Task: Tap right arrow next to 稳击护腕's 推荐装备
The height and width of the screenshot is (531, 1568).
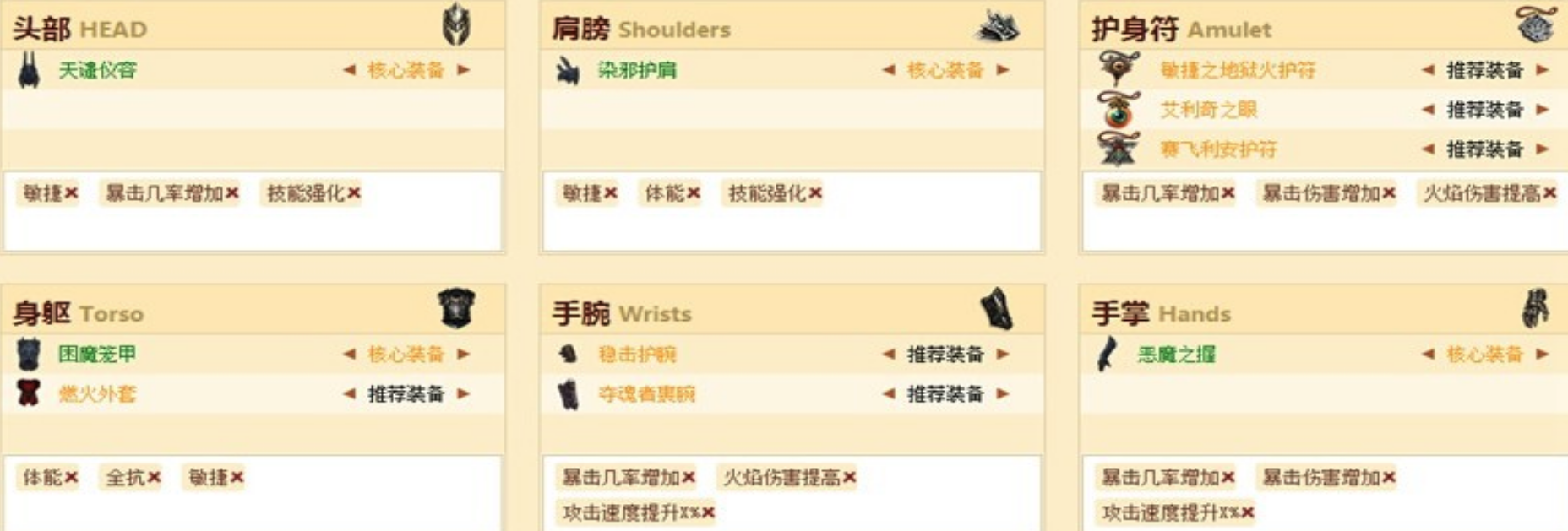Action: (1003, 355)
